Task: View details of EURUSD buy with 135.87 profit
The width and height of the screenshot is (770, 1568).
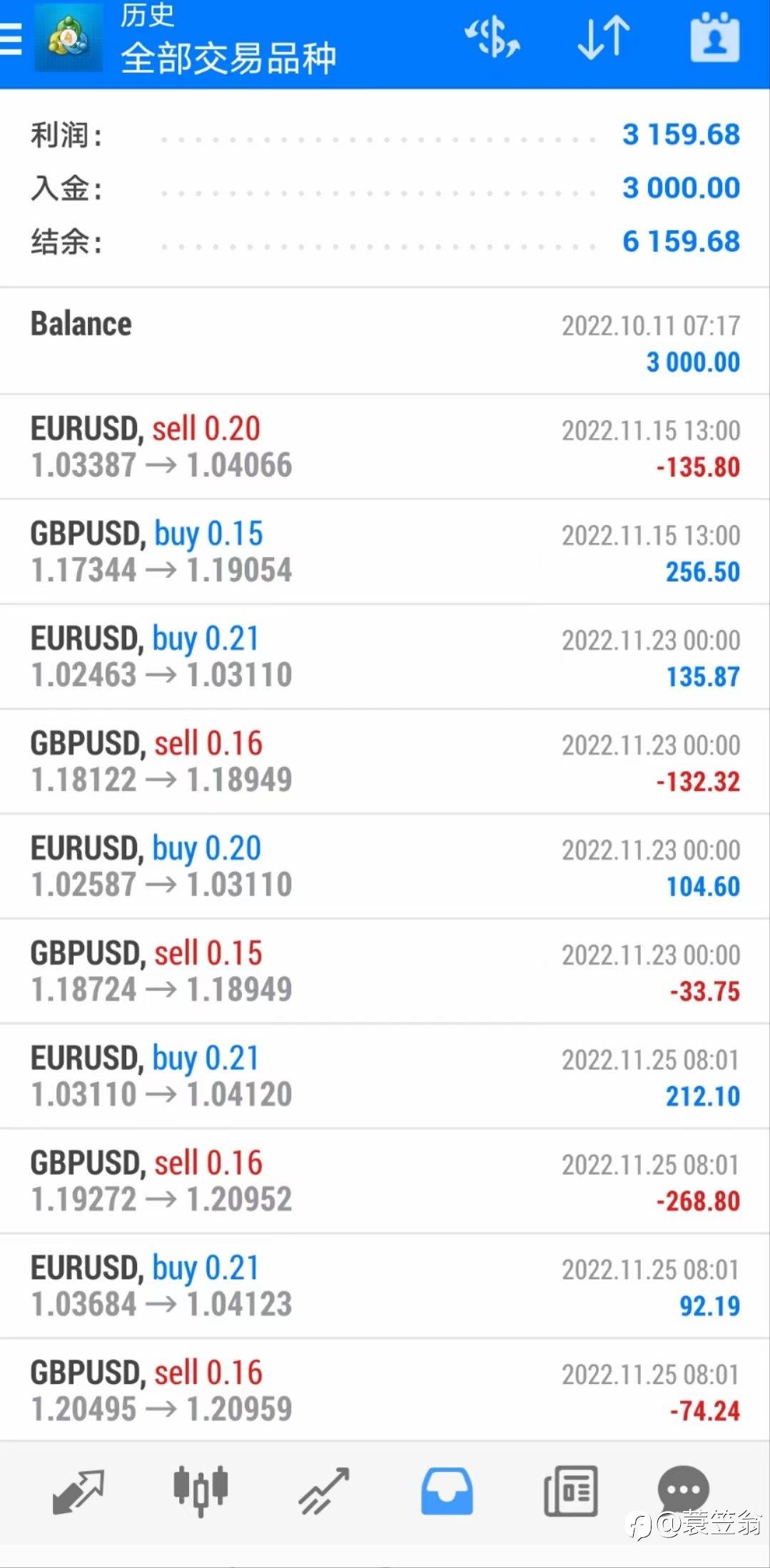Action: pos(385,657)
